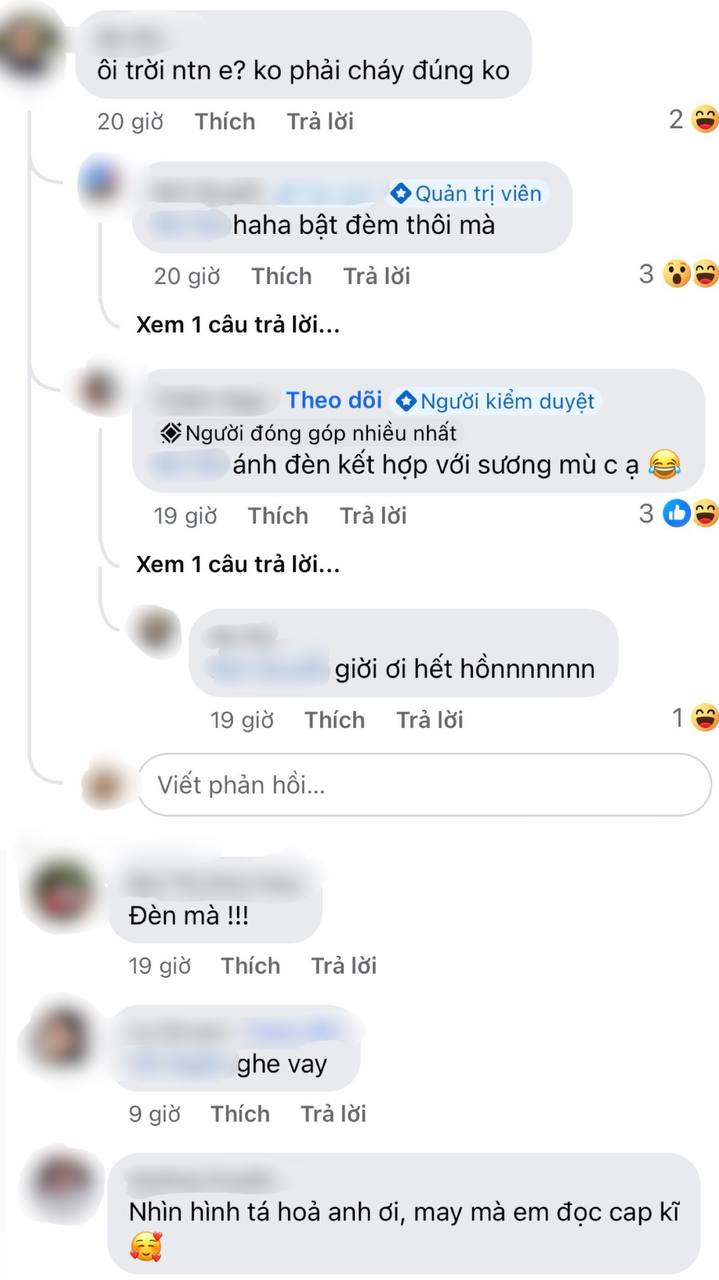Reply to the 'Đèn mà !!!' comment
Viewport: 719px width, 1280px height.
[x=344, y=966]
